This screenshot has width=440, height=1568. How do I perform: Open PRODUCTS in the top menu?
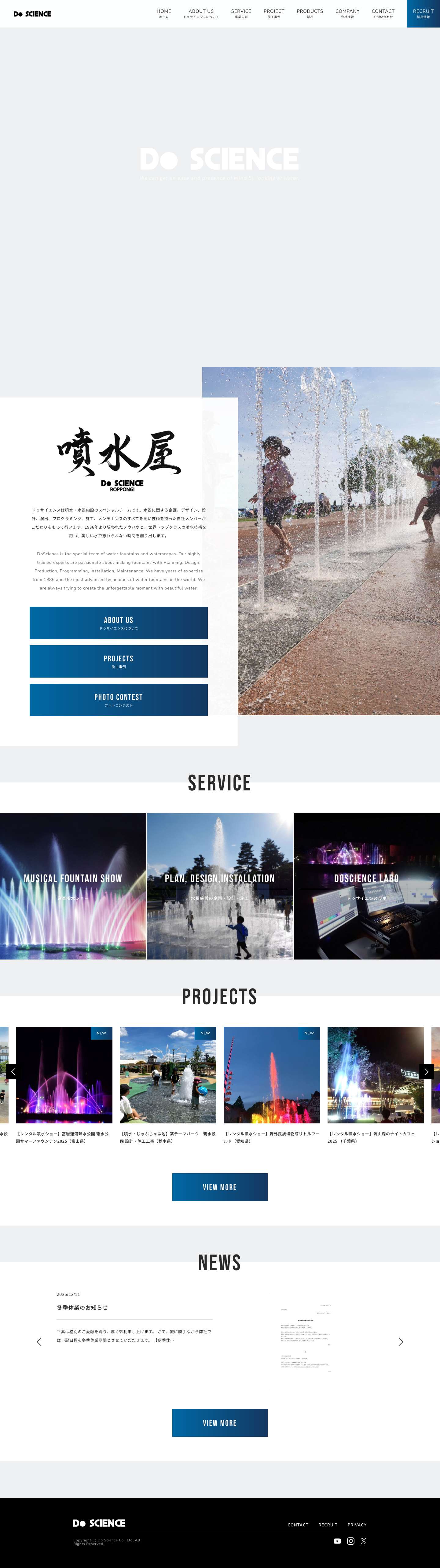(310, 13)
